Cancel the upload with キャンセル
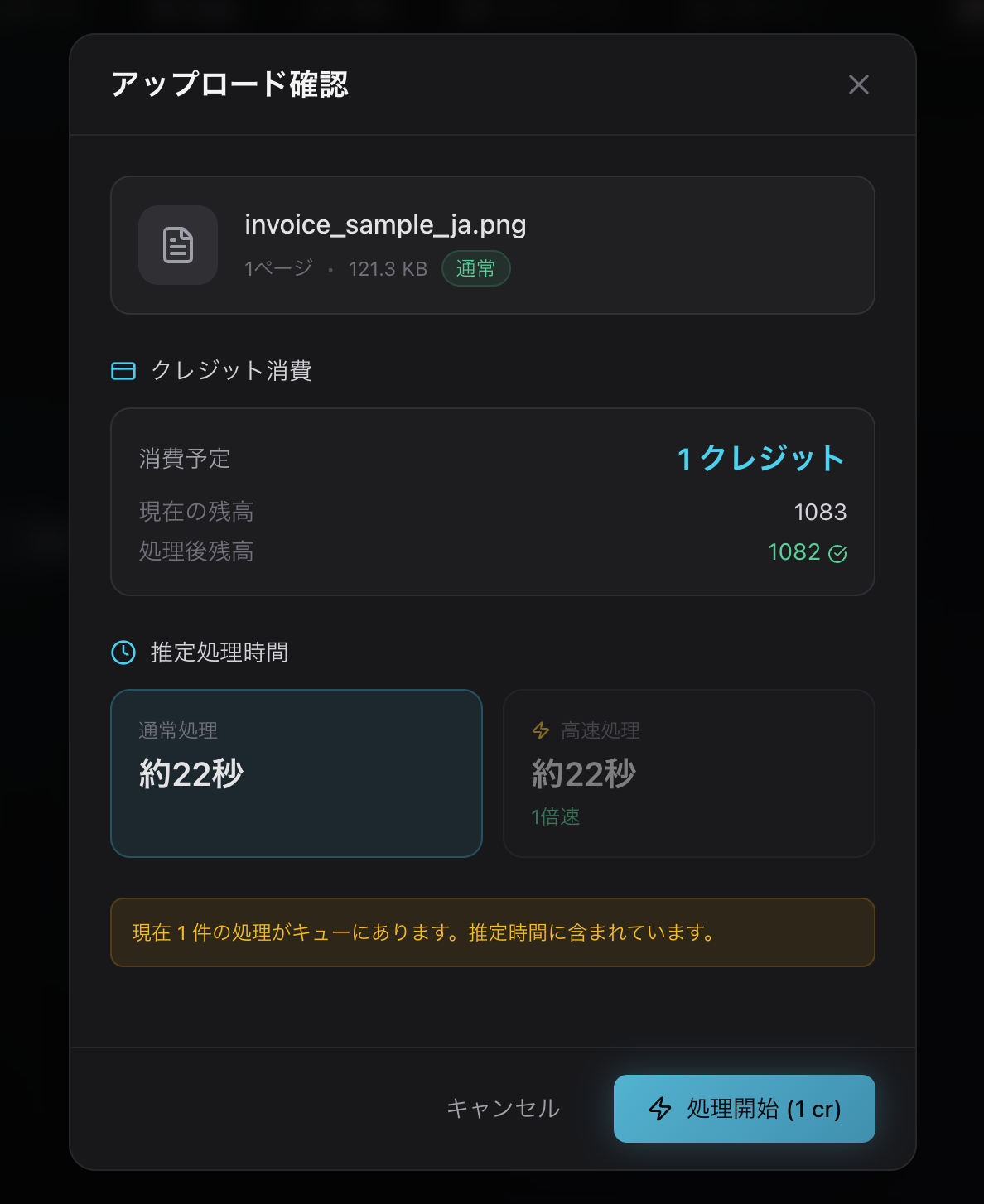Screen dimensions: 984x1204 click(503, 1108)
